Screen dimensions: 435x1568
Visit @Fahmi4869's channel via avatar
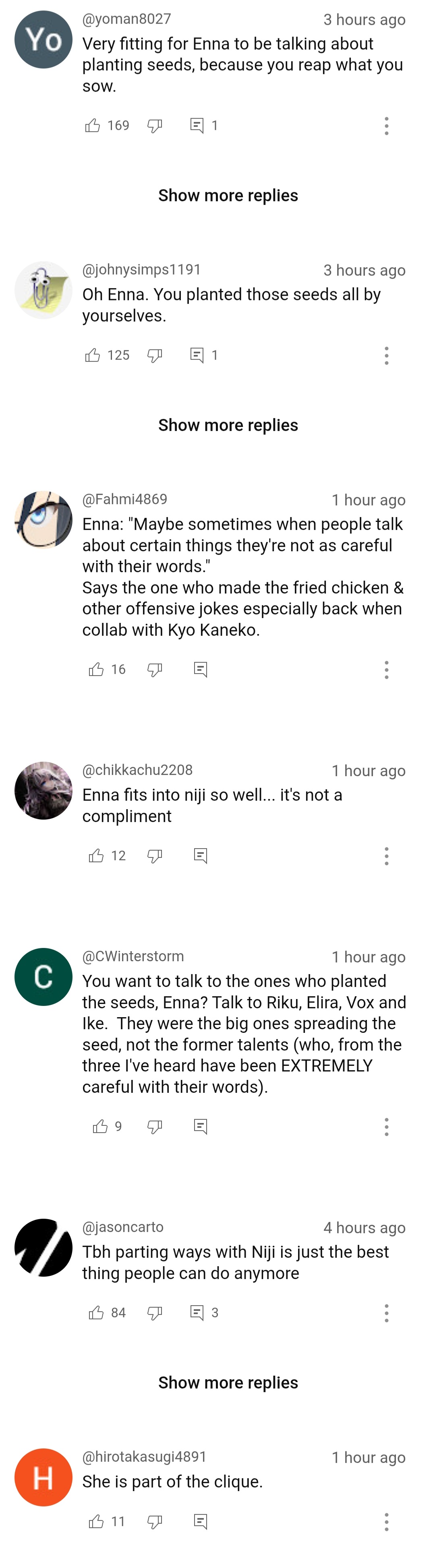pos(43,520)
